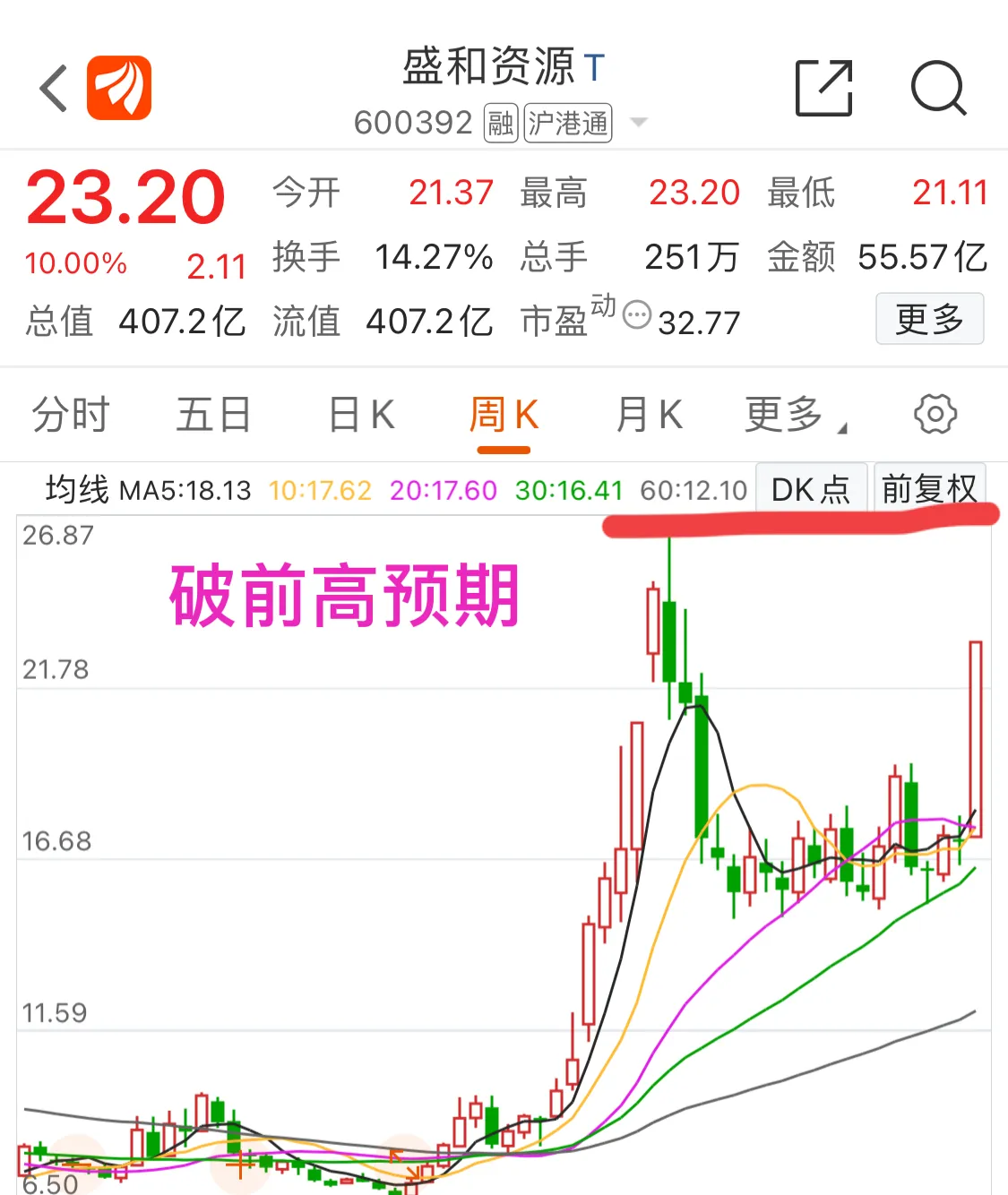Select the 日K chart tab

click(361, 415)
